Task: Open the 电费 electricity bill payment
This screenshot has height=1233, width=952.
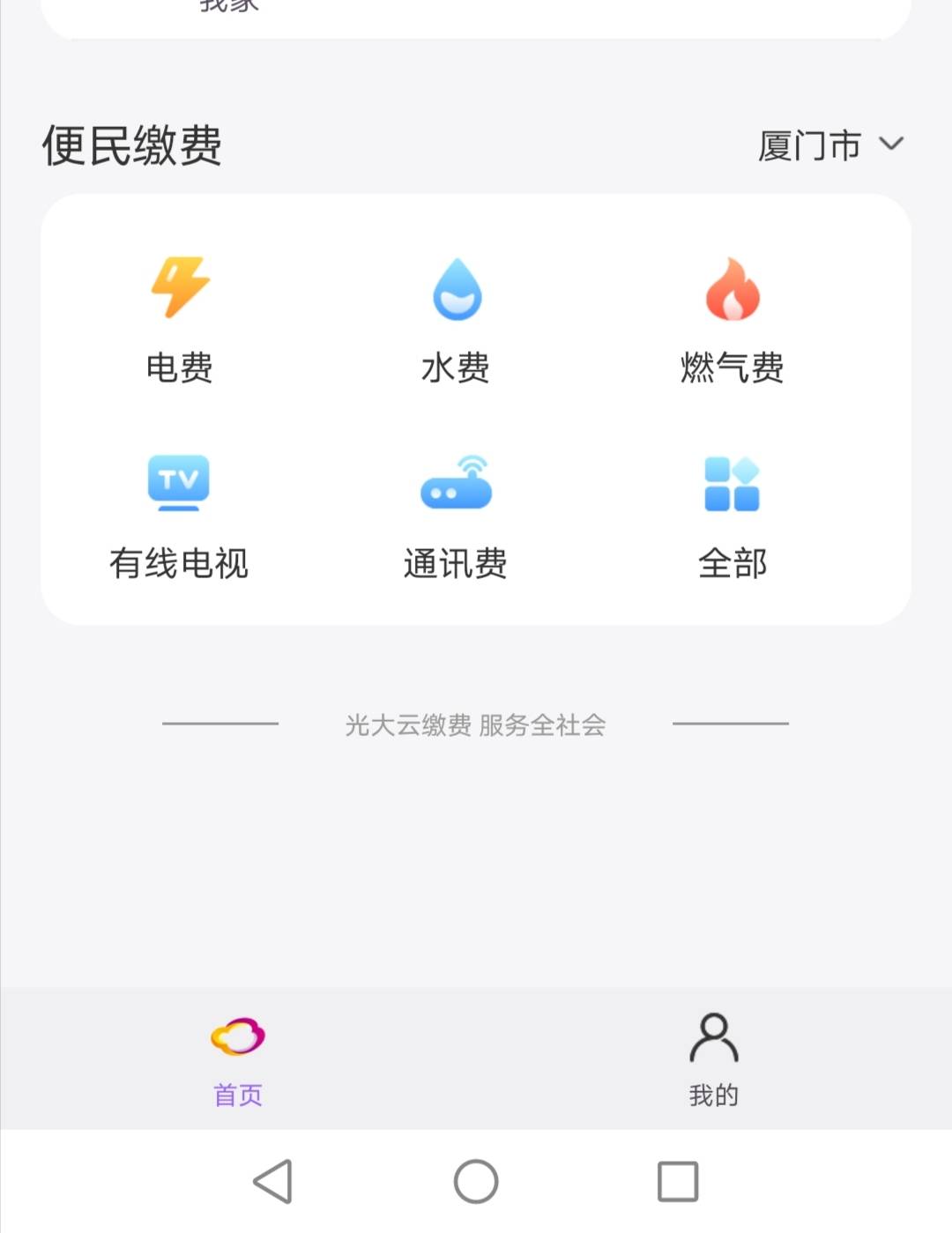Action: (x=180, y=319)
